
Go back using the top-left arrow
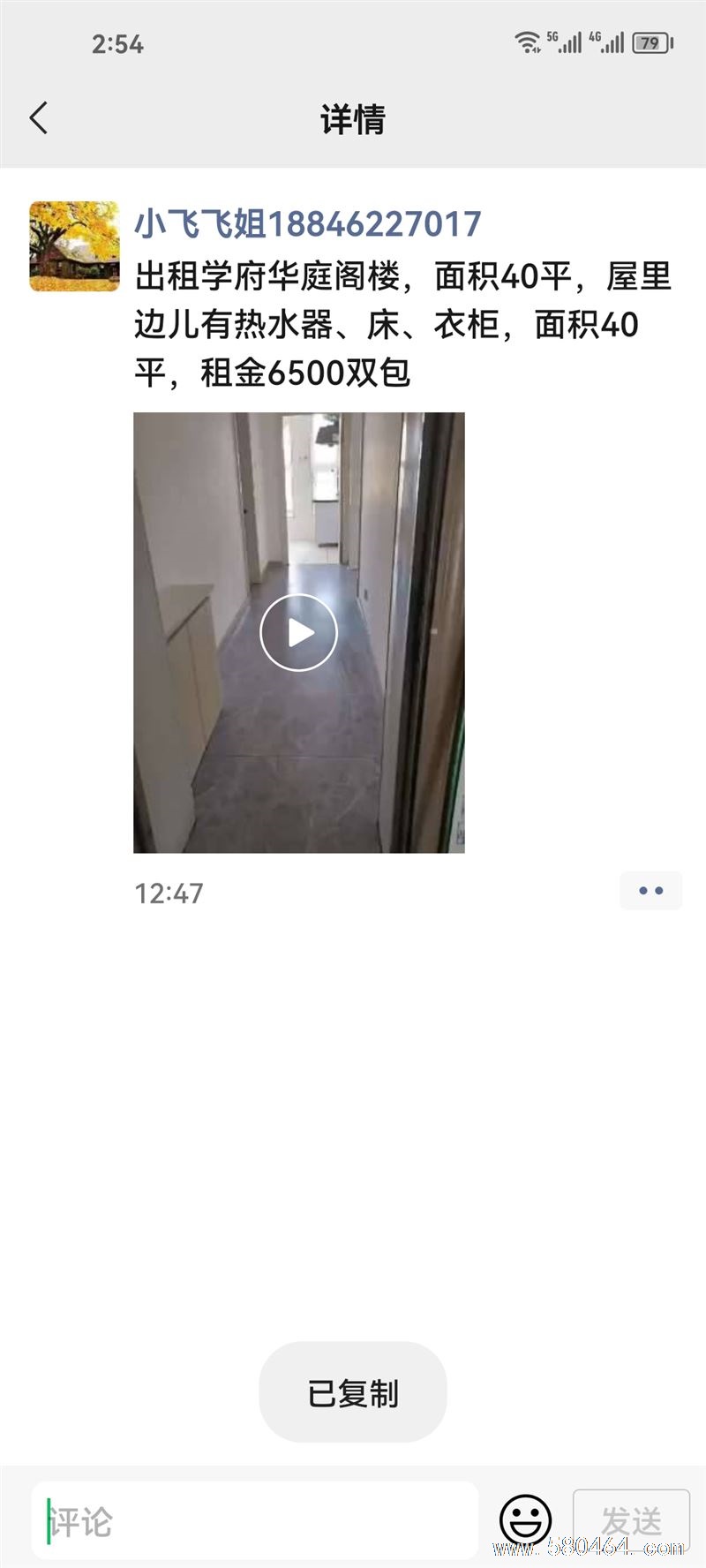39,118
